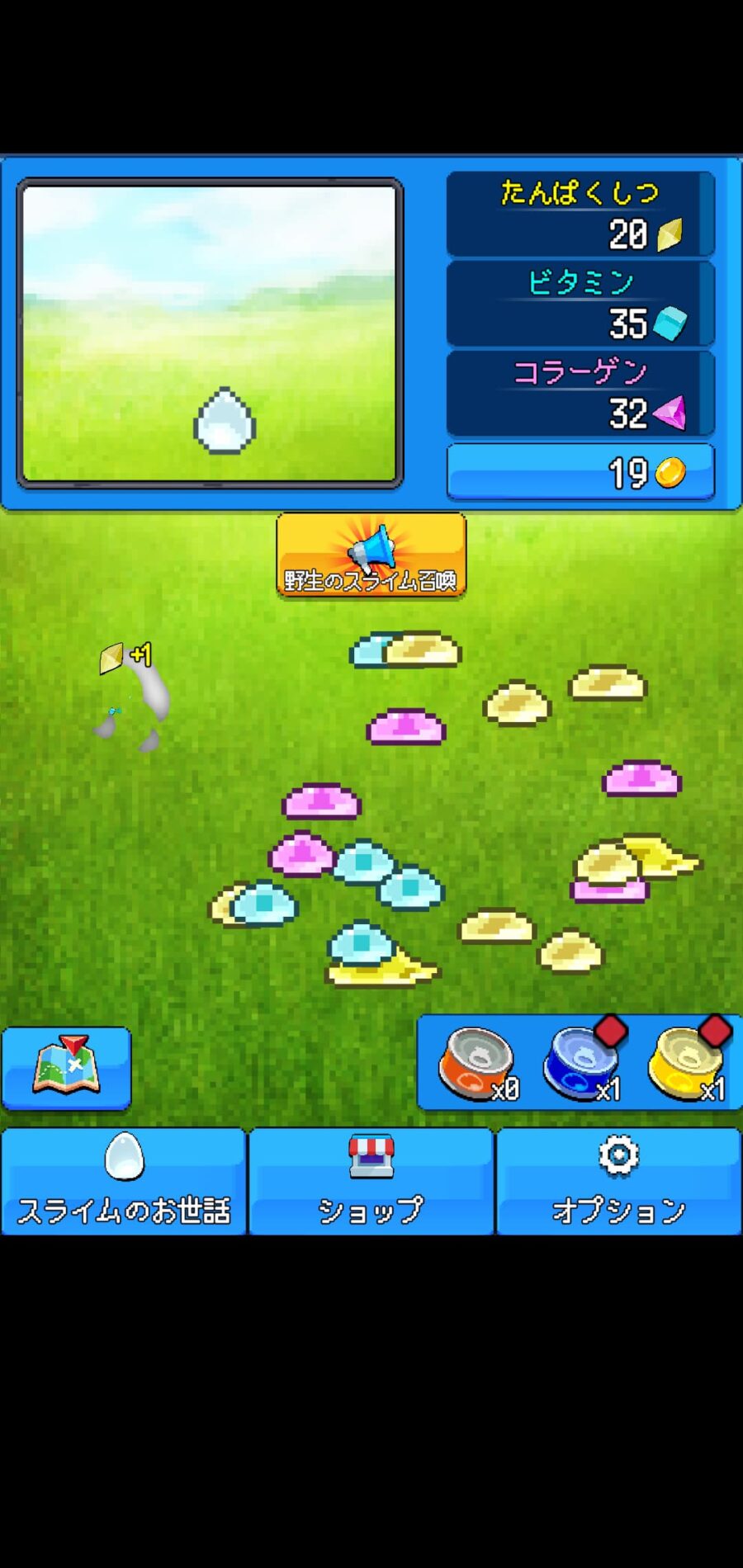Image resolution: width=743 pixels, height=1568 pixels.
Task: Open the map button
Action: [66, 1067]
